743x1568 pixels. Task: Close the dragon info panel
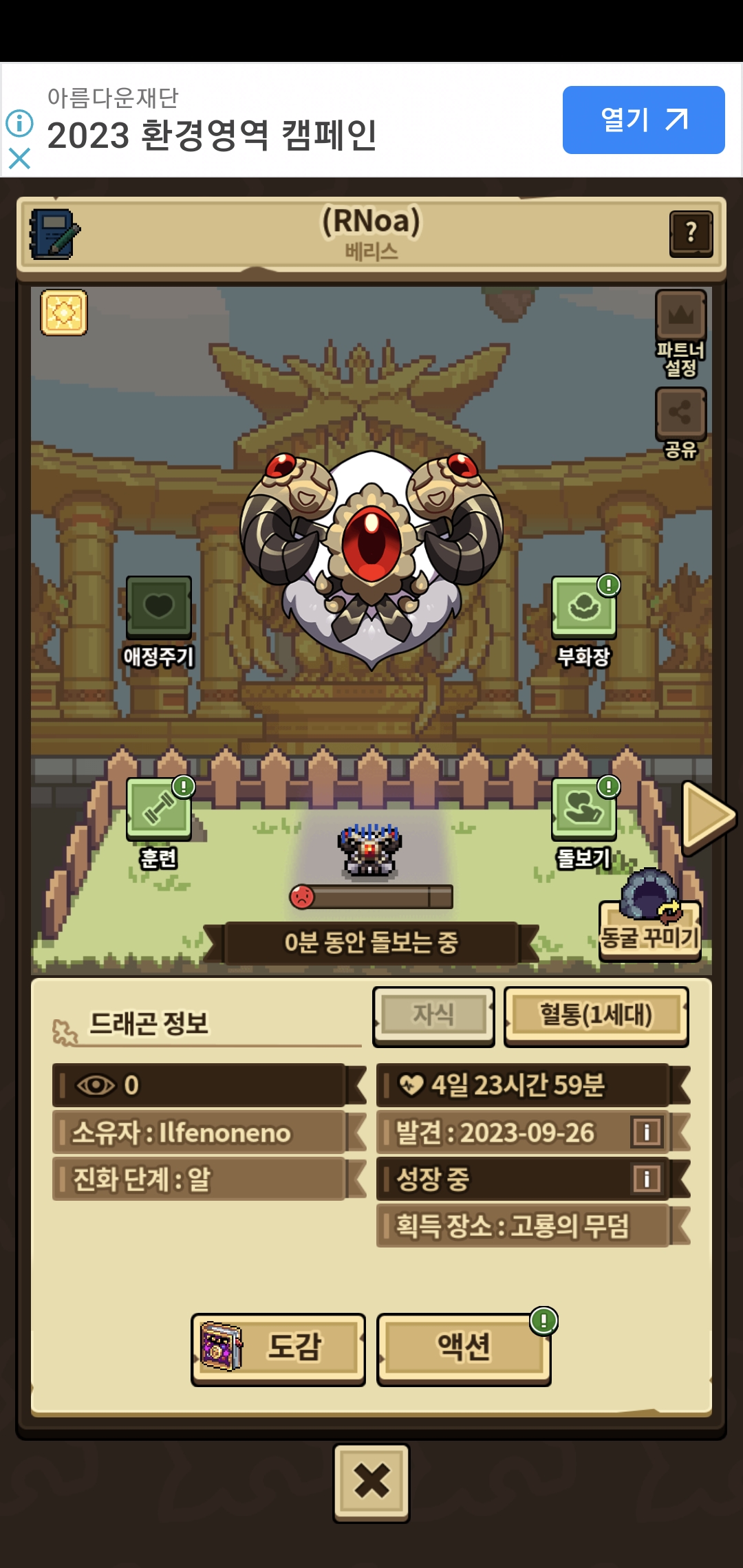coord(371,1482)
